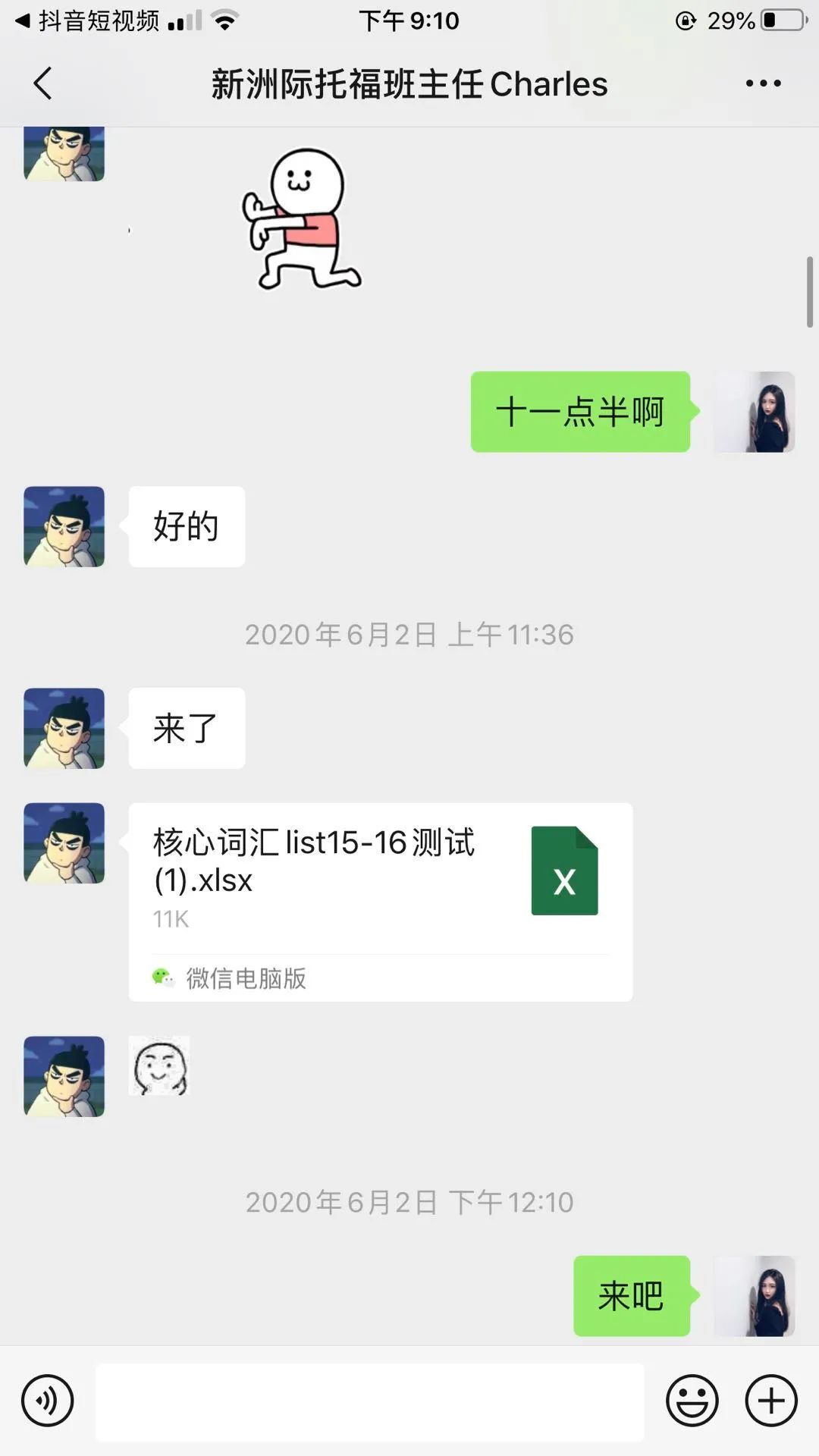Go back to the chat list
The width and height of the screenshot is (819, 1456).
tap(43, 83)
